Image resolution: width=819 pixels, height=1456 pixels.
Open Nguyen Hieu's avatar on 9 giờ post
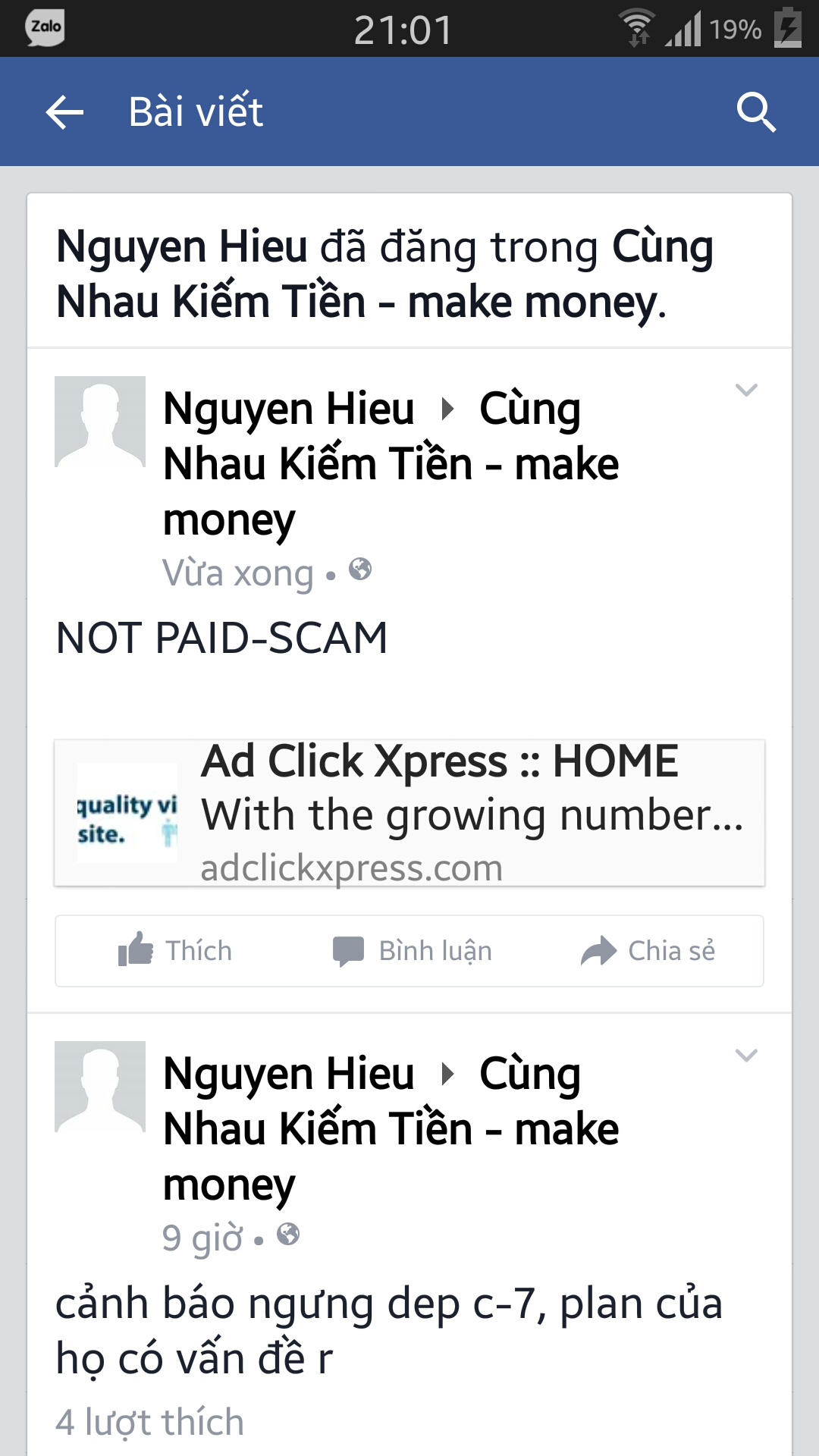click(x=100, y=1087)
